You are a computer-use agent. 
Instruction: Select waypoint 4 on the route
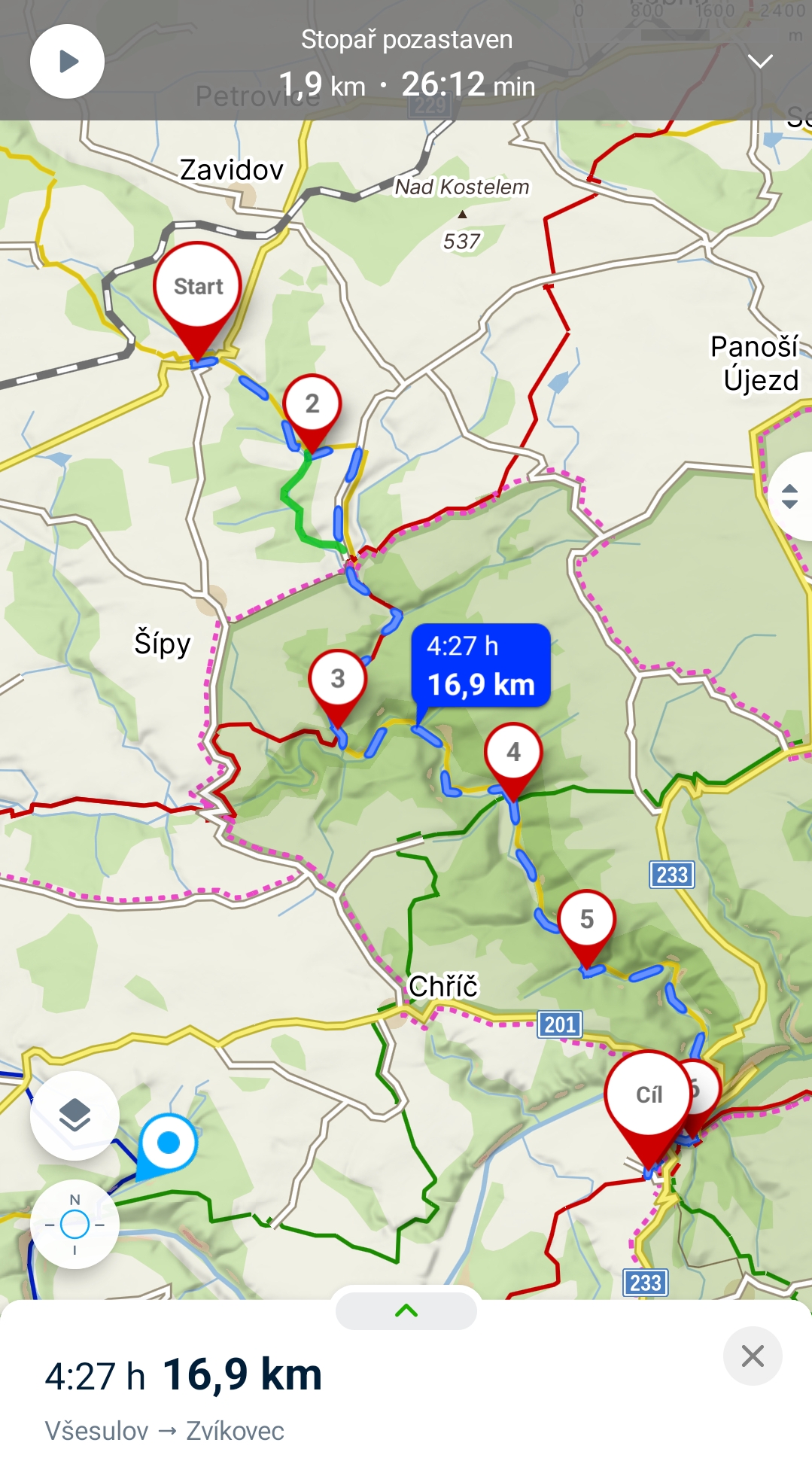pos(513,752)
